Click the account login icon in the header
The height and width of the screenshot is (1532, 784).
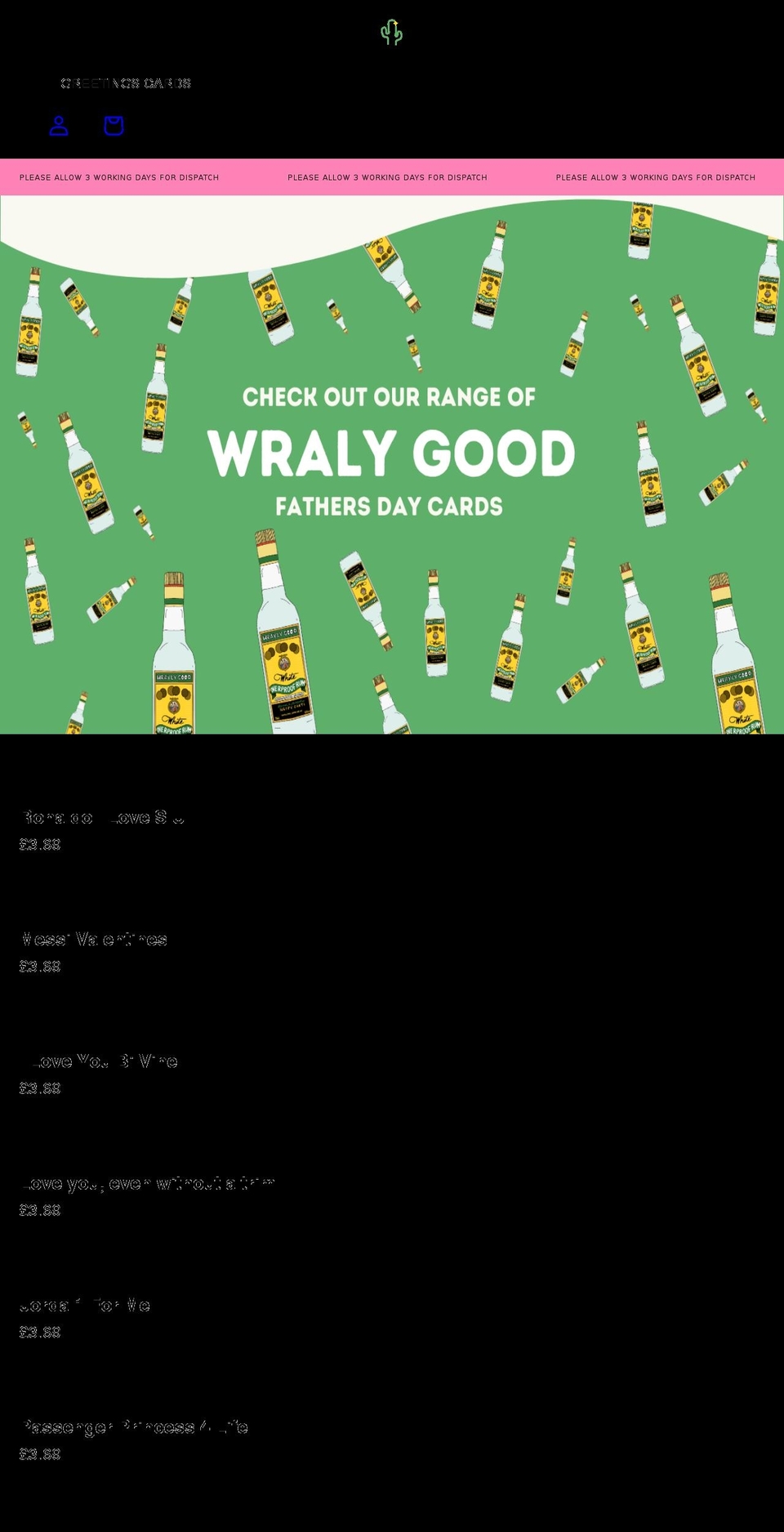pos(58,126)
